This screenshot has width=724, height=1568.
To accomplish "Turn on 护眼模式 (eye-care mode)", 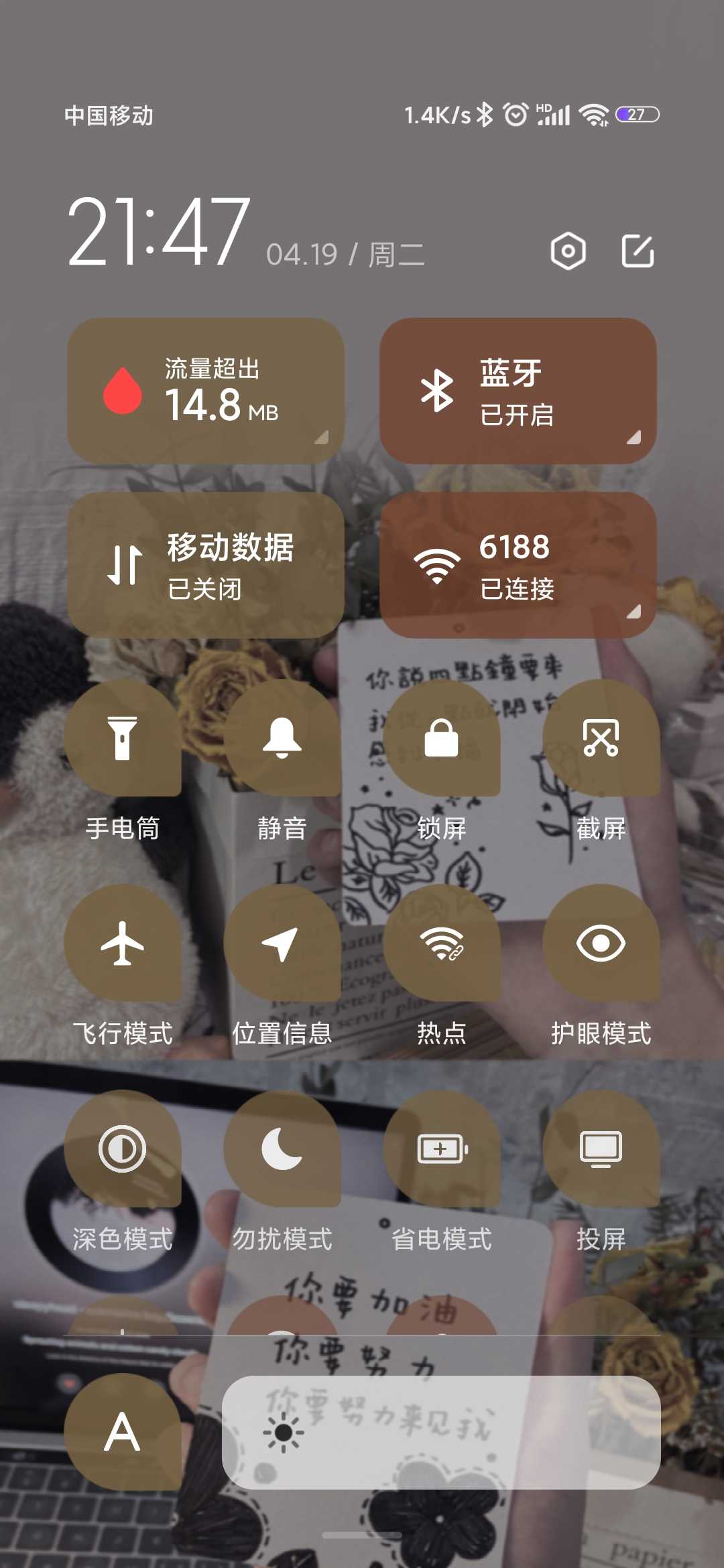I will (601, 943).
